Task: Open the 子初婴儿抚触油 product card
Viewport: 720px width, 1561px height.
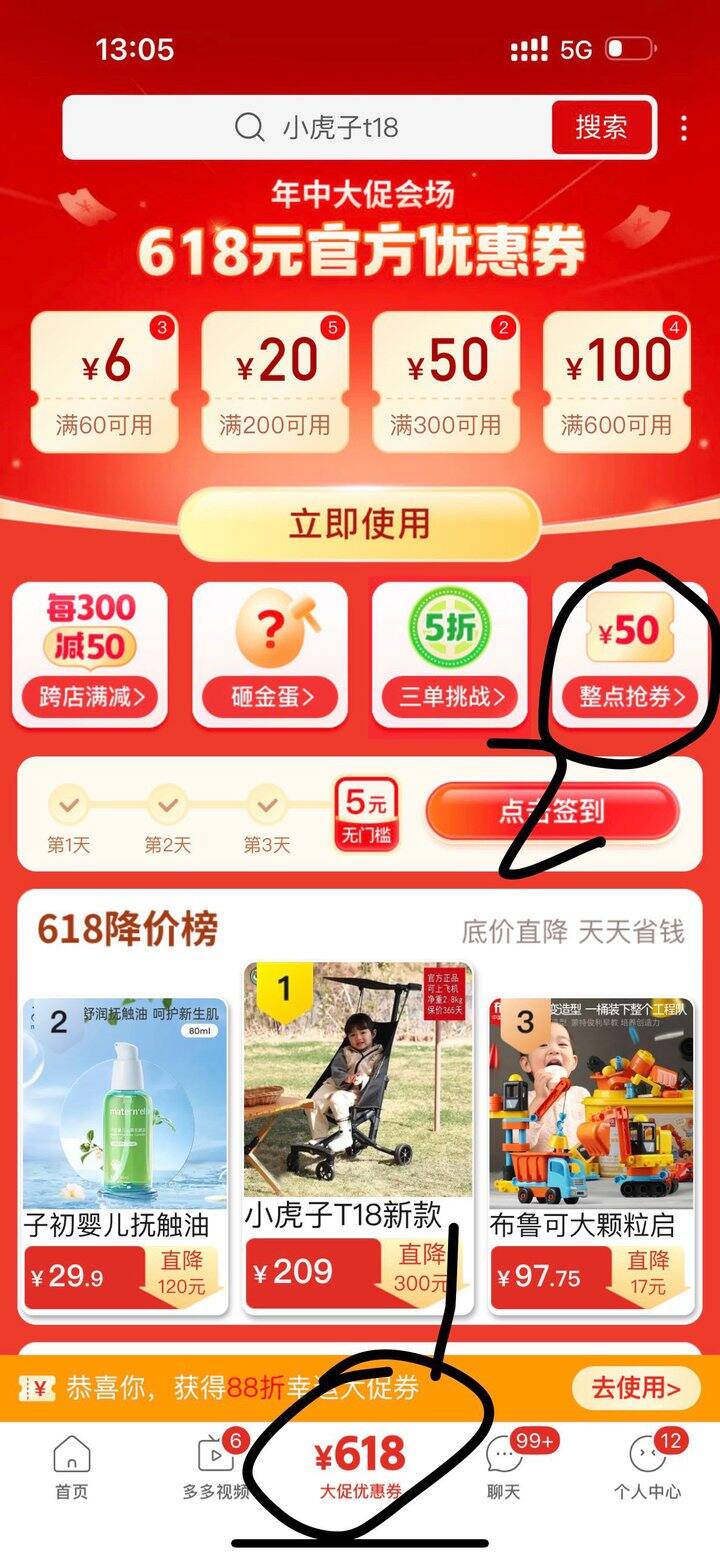Action: pos(125,1150)
